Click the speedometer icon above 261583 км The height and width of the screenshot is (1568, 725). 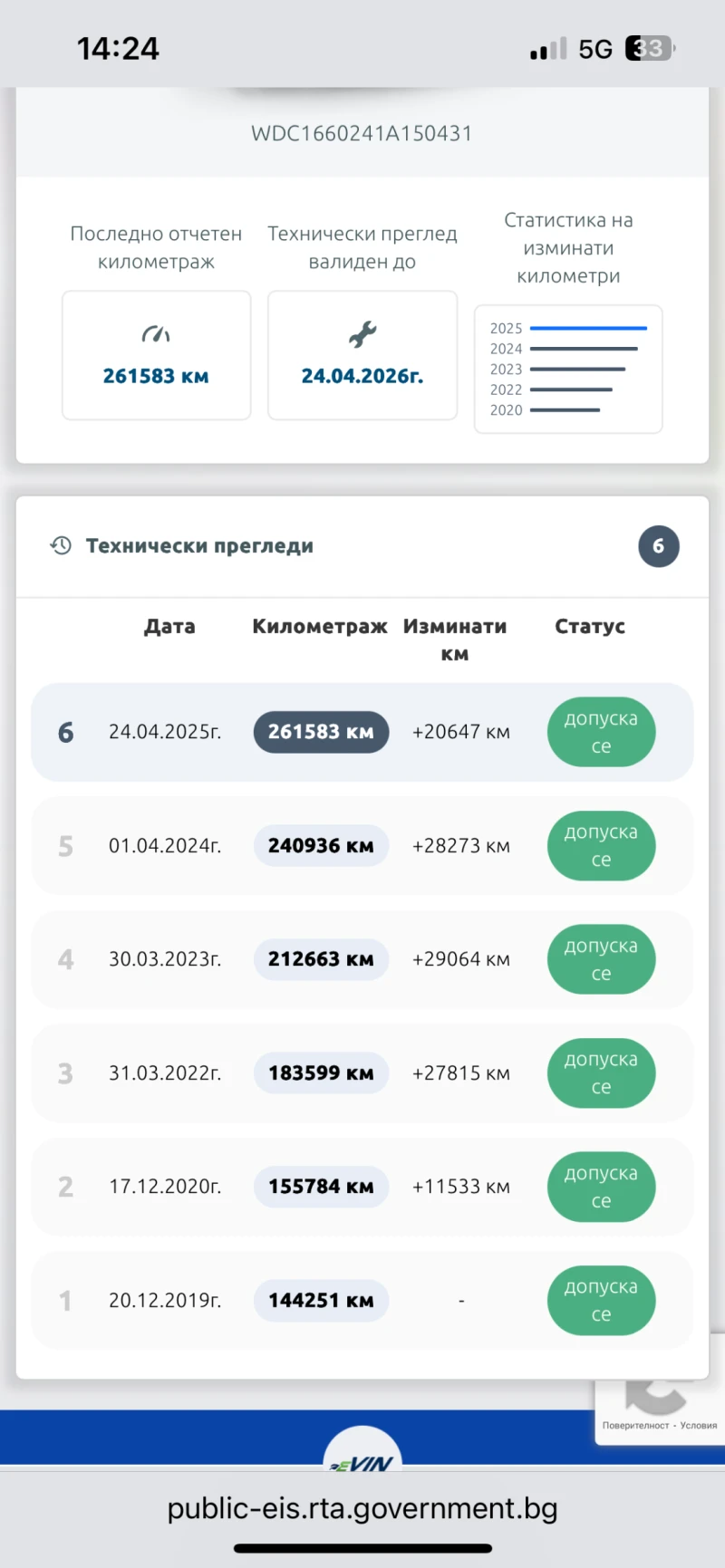click(156, 333)
